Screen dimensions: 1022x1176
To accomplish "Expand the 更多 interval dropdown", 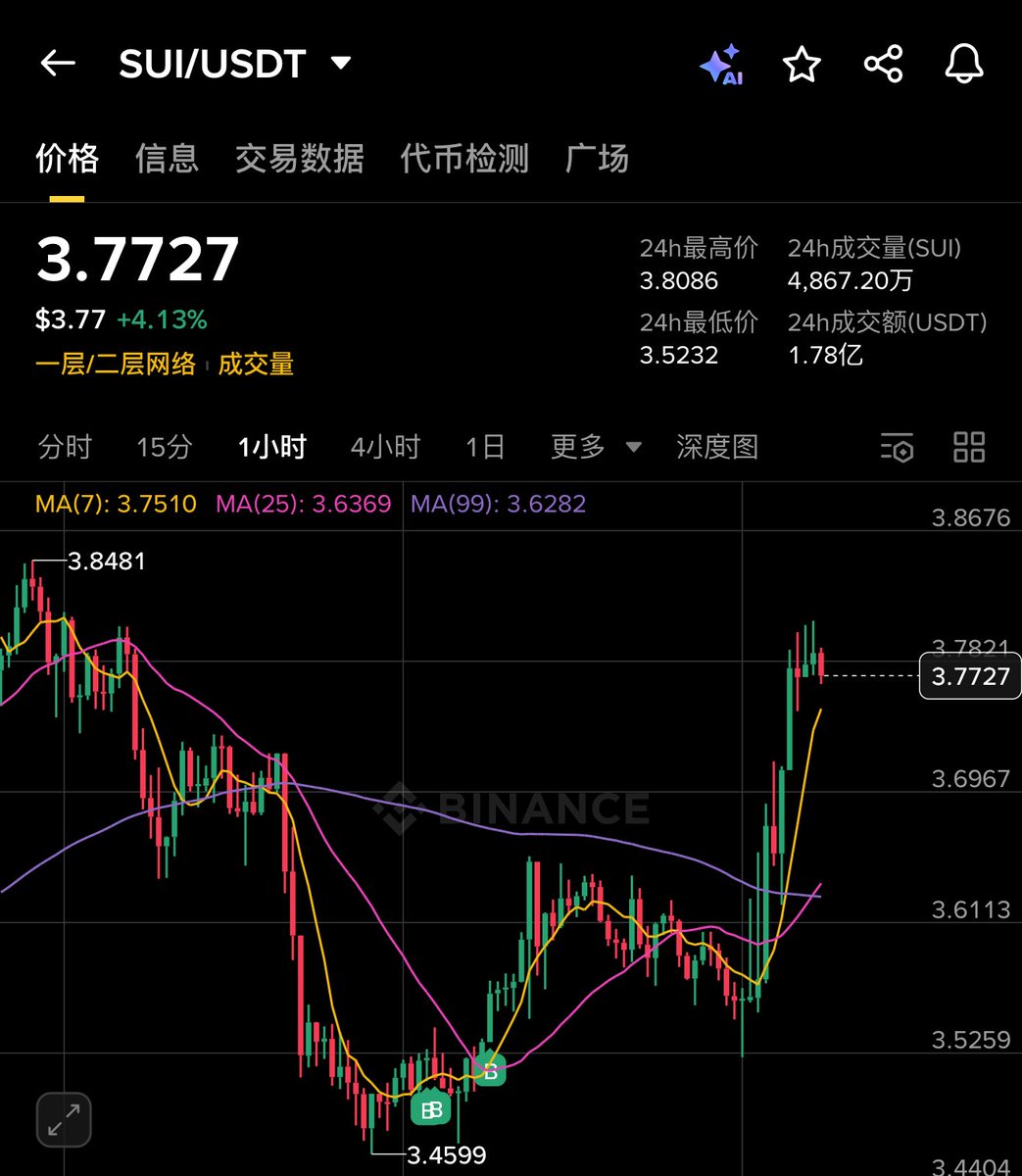I will 596,447.
